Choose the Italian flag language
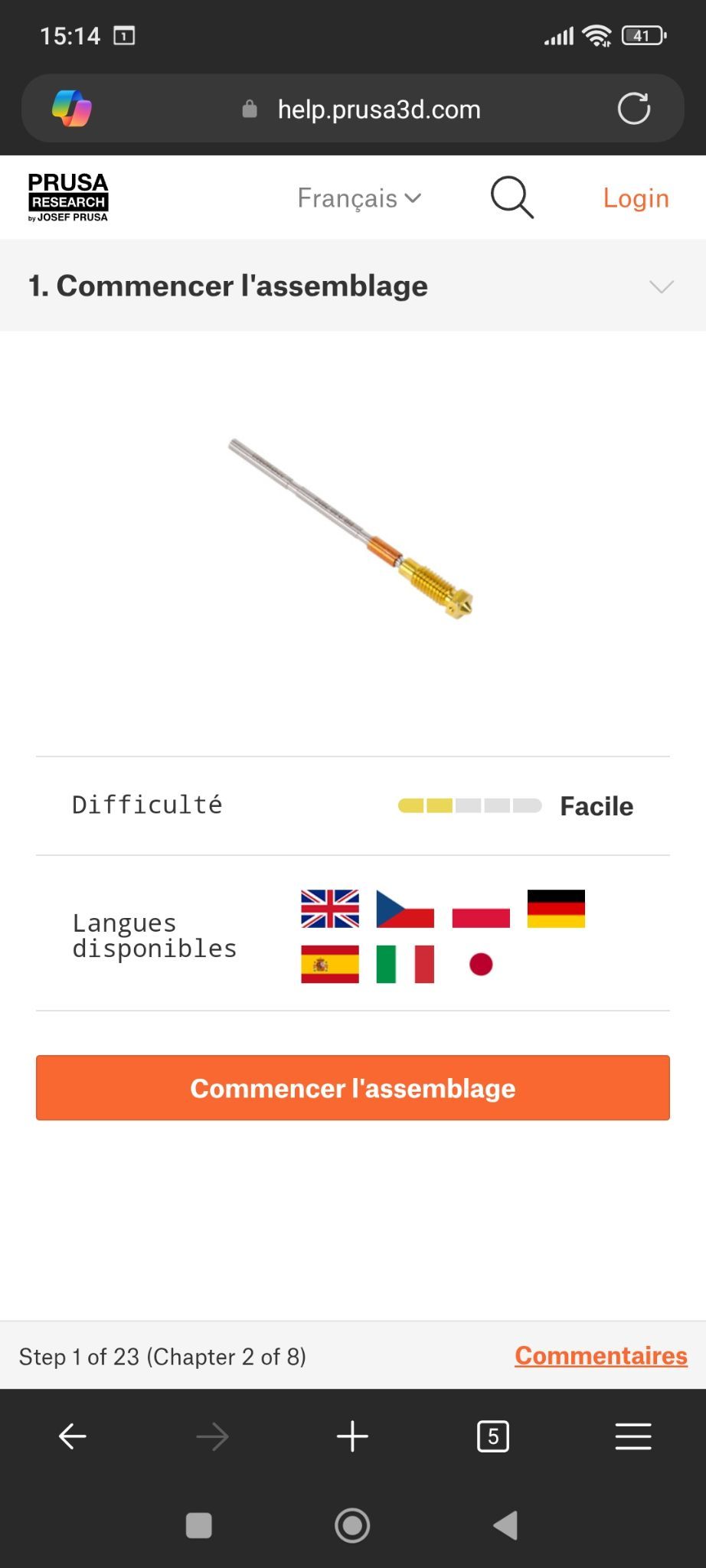Screen dimensions: 706x1568 pos(405,965)
